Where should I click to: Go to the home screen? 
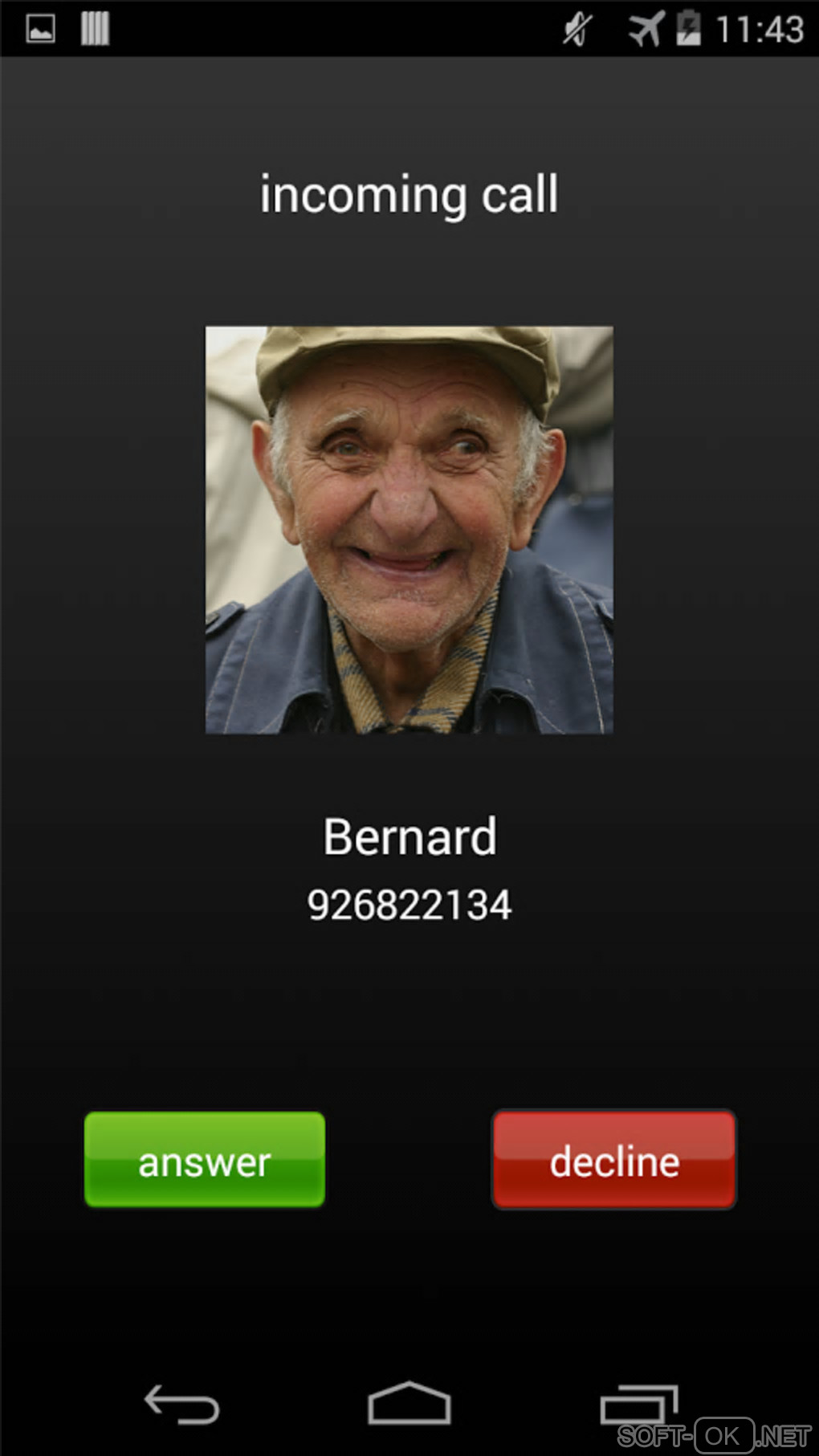tap(409, 1404)
